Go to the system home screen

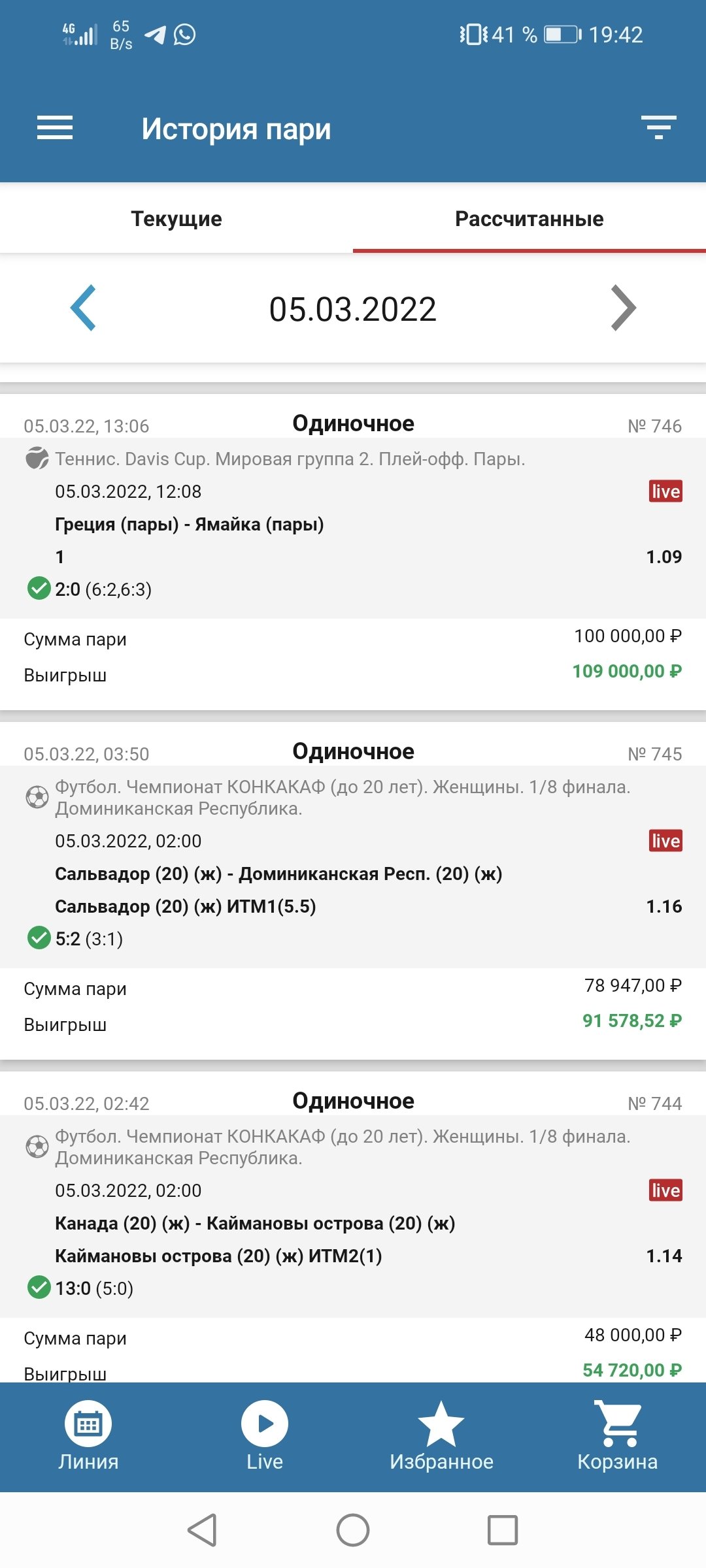[x=353, y=1530]
